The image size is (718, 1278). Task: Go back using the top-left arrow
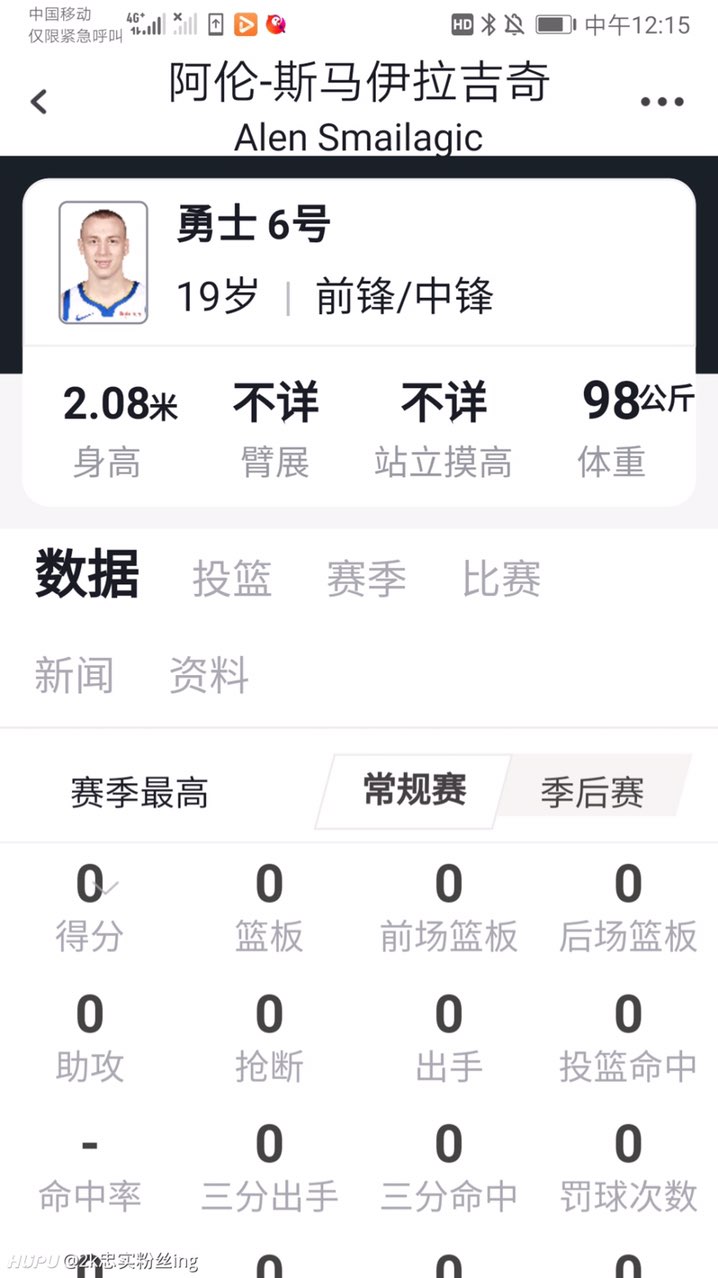(39, 101)
